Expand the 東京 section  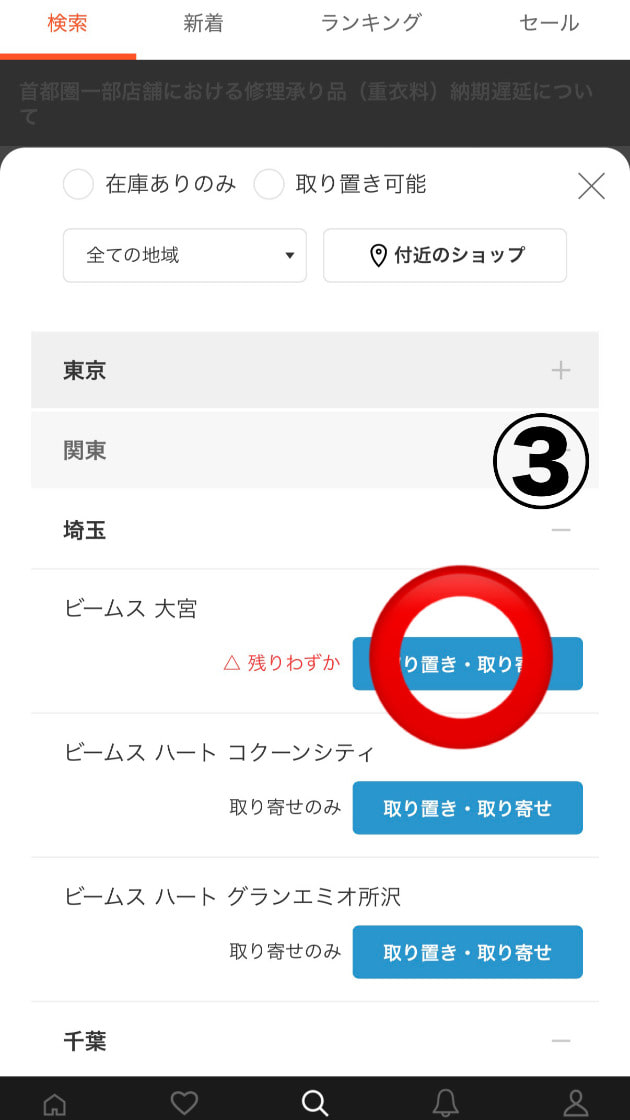click(x=560, y=371)
